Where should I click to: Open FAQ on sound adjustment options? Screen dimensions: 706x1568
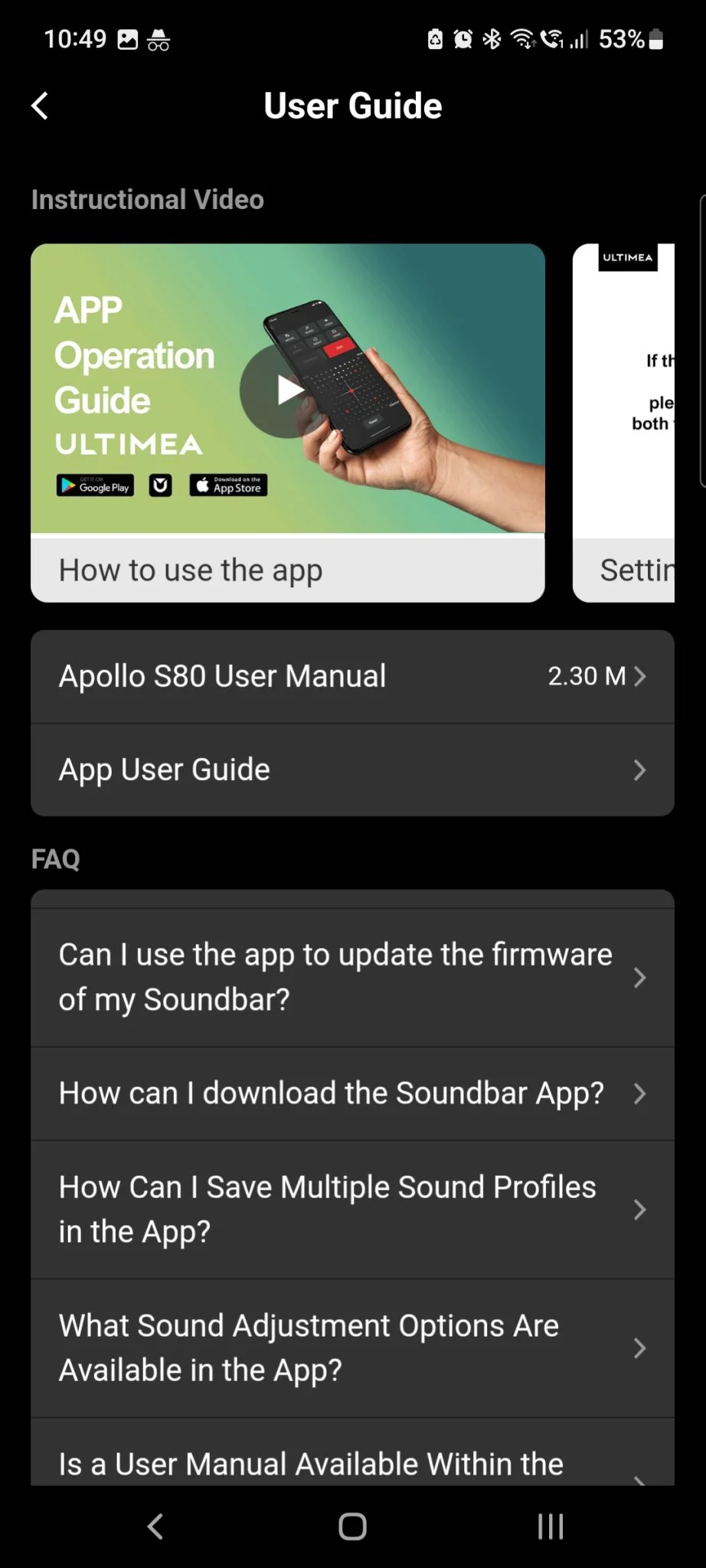pyautogui.click(x=352, y=1348)
